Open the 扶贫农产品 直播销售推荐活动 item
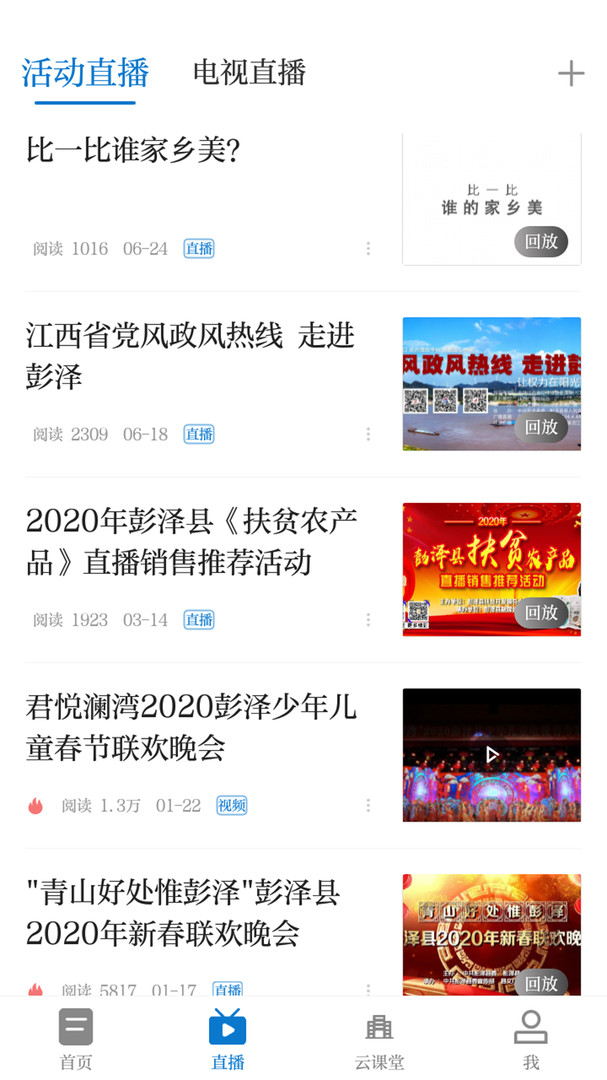607x1080 pixels. (190, 541)
